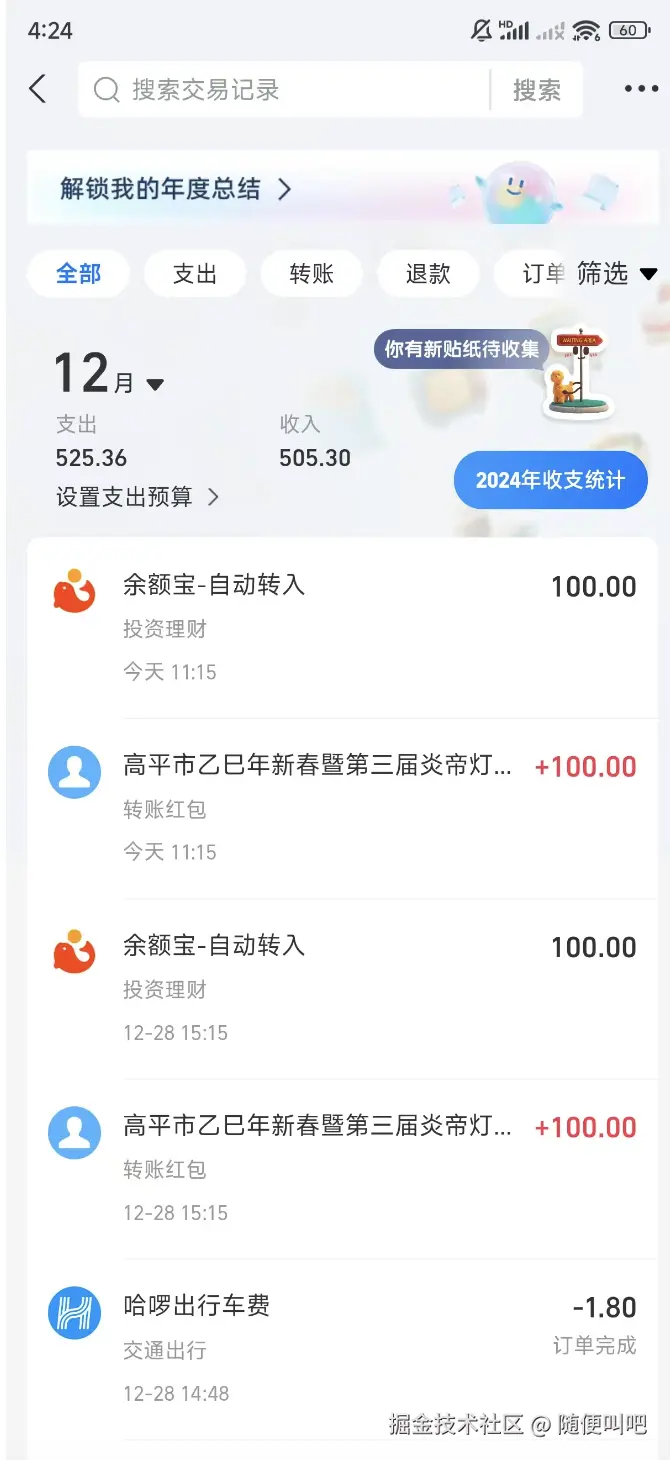The image size is (670, 1460).
Task: Change the month via 12月 picker
Action: point(108,376)
